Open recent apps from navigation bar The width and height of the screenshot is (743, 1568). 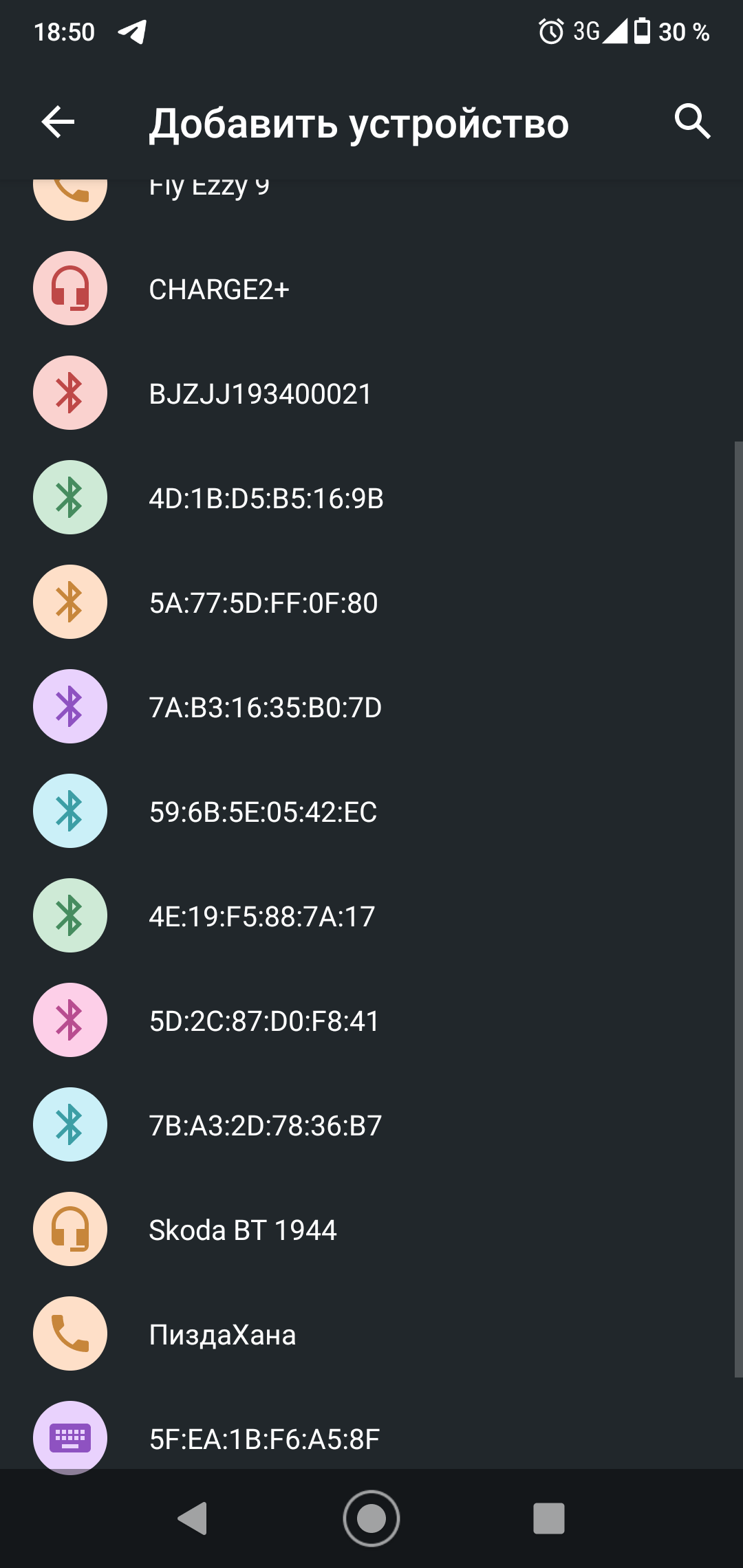[x=548, y=1518]
